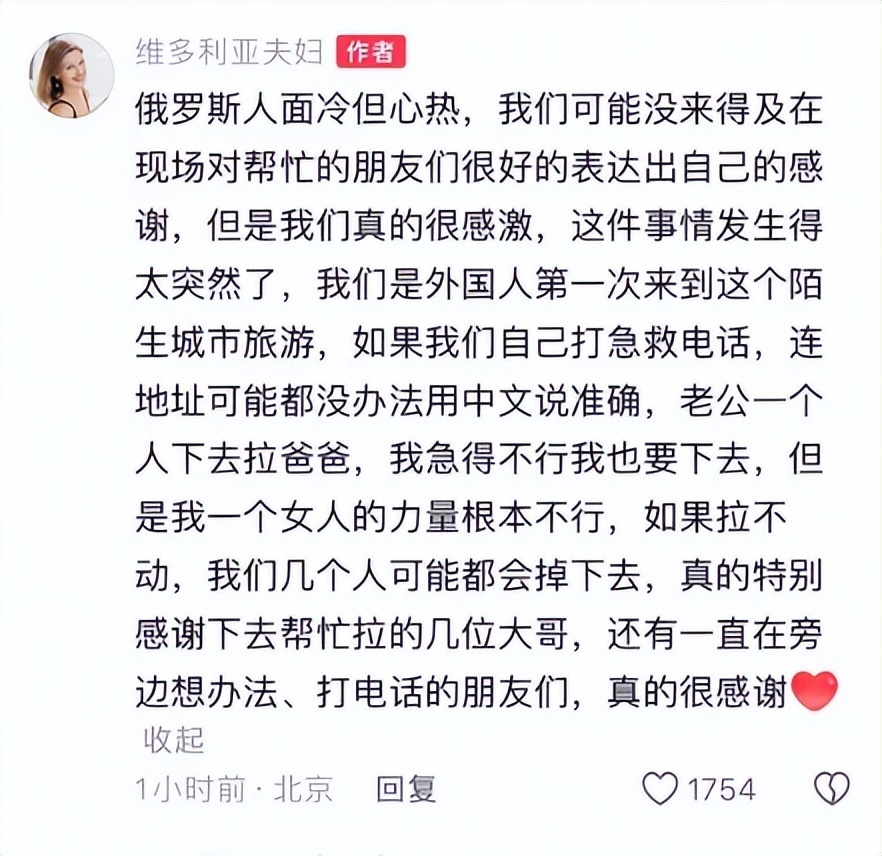Reply to this comment with 回复
The image size is (882, 856).
[405, 789]
